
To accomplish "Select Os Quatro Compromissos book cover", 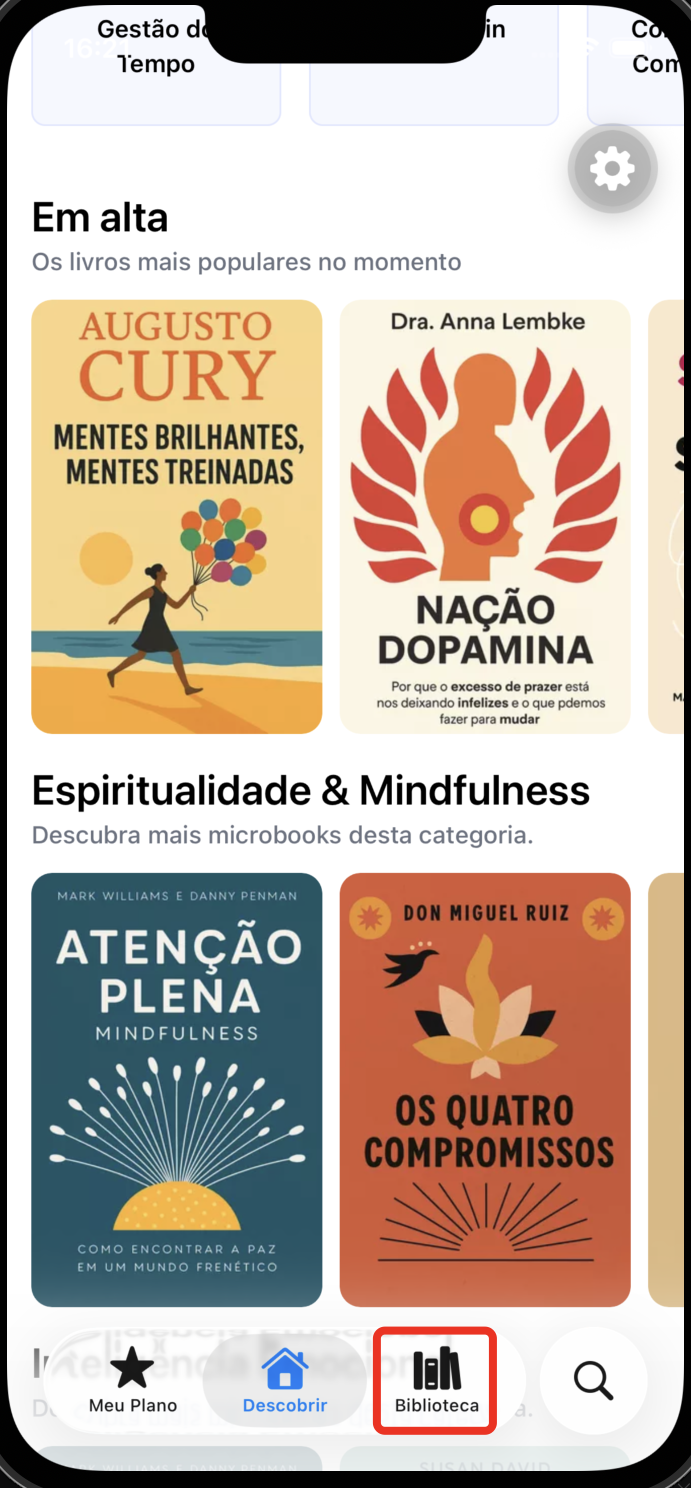I will click(x=485, y=1089).
